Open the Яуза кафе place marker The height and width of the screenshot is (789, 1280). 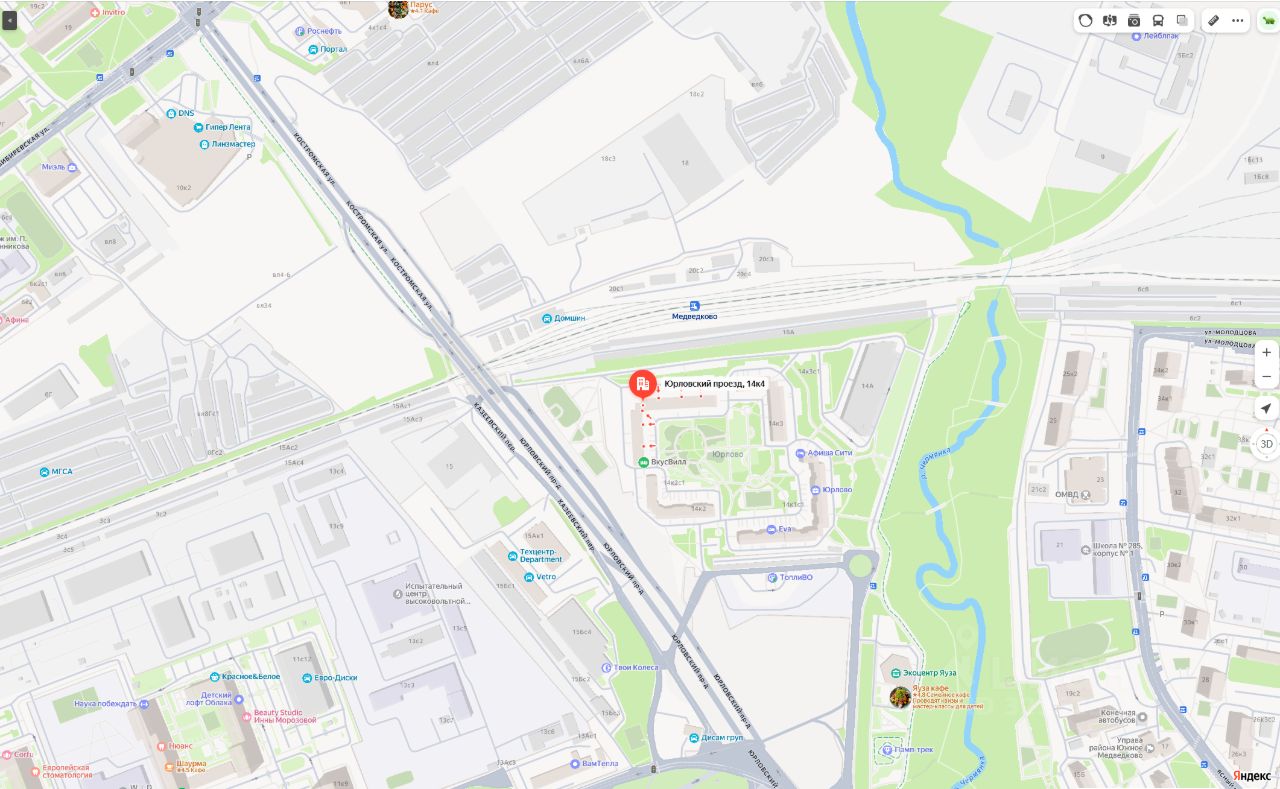coord(900,697)
